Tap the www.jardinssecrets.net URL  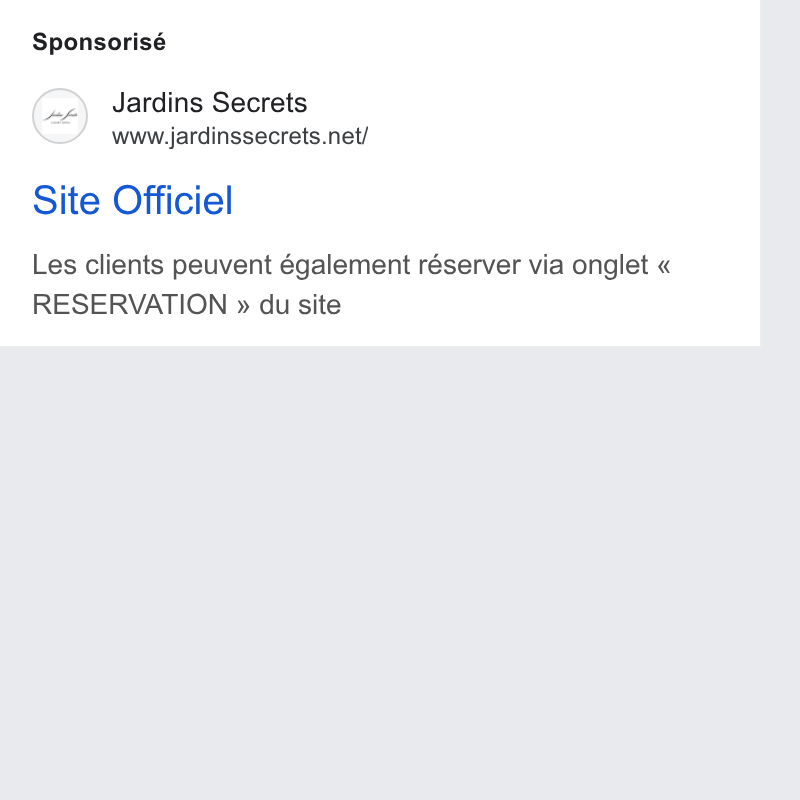click(240, 136)
